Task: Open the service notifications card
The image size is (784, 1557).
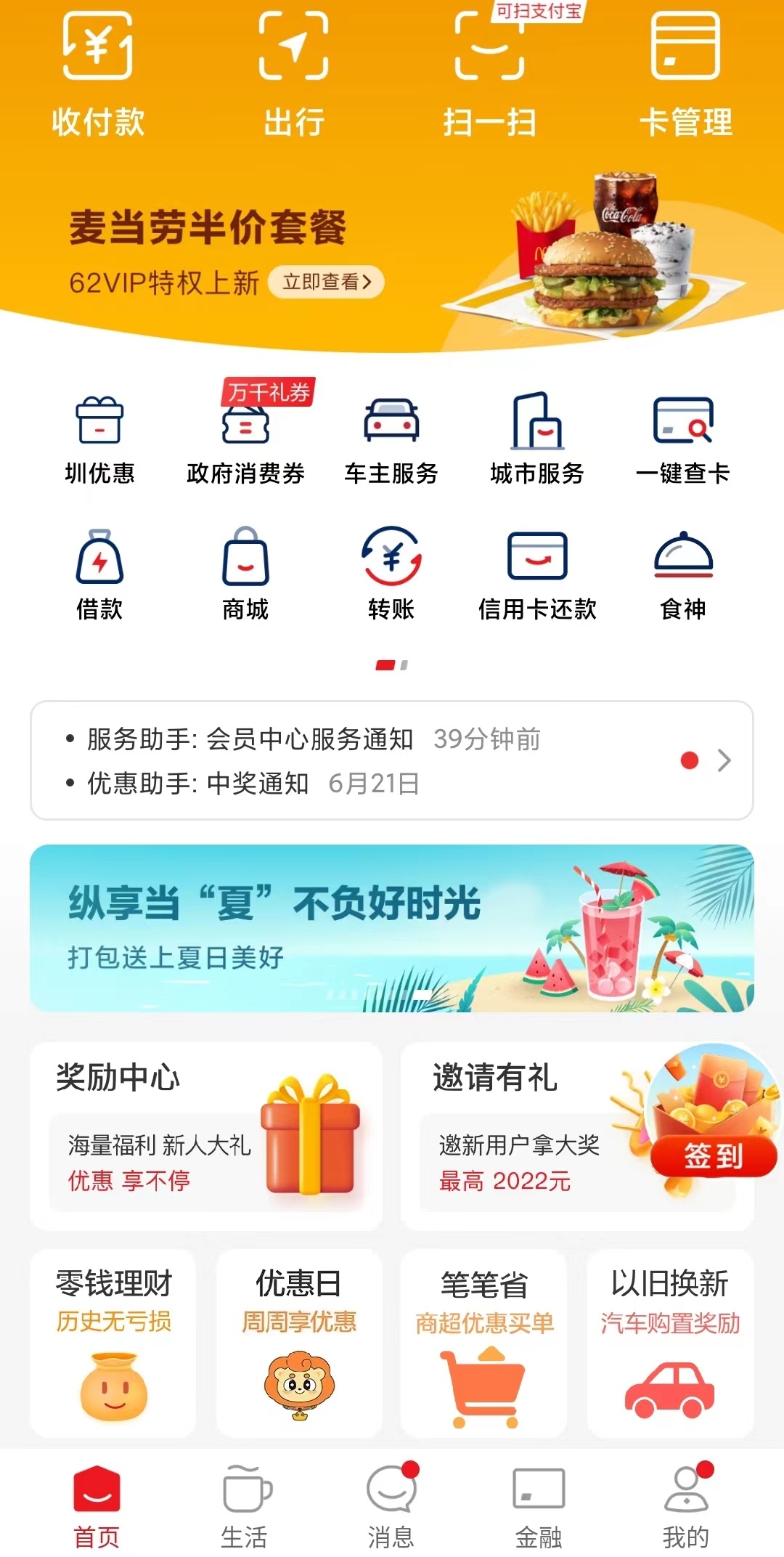Action: pos(391,760)
